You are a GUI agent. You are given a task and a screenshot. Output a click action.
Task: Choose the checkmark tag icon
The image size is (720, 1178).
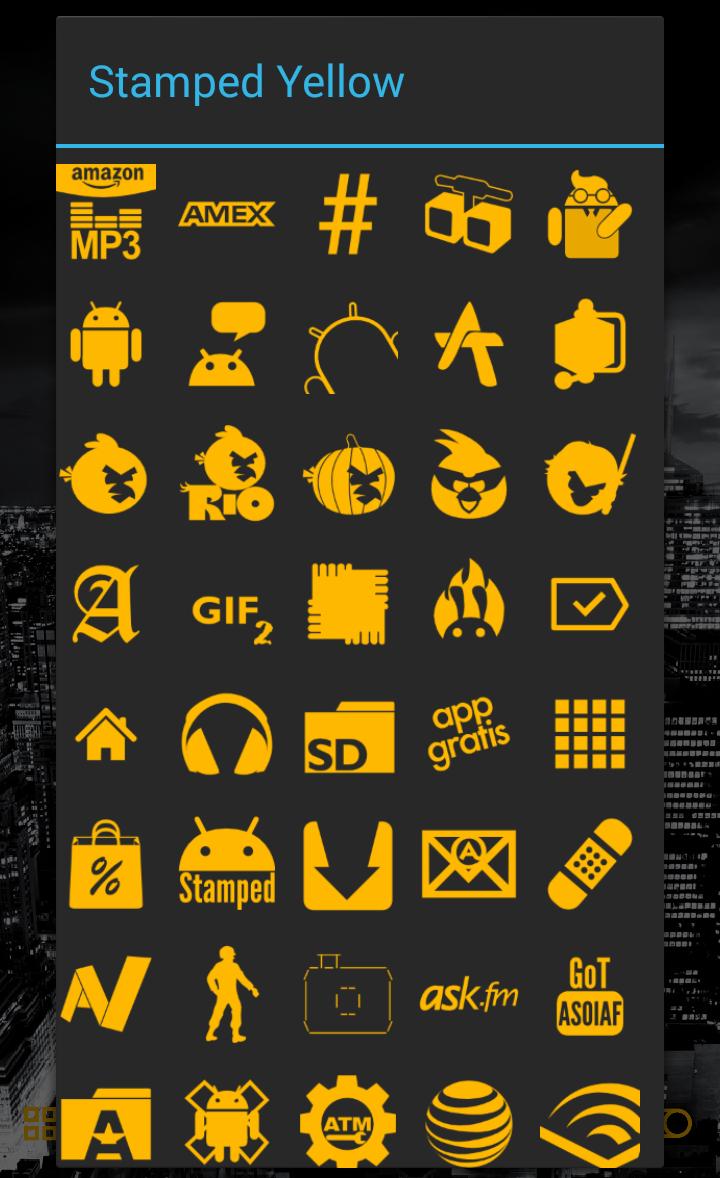tap(590, 605)
